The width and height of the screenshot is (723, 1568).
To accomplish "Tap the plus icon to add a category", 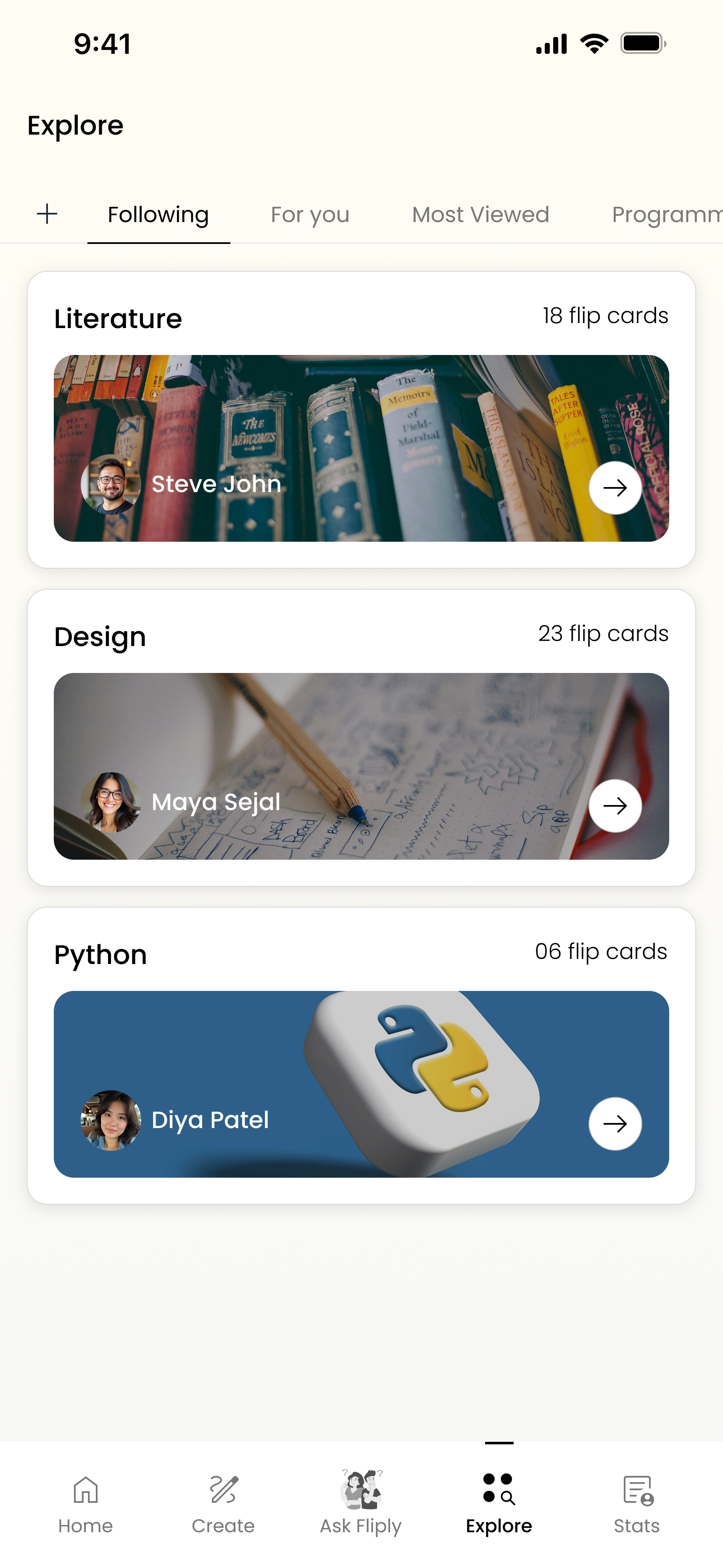I will click(47, 214).
